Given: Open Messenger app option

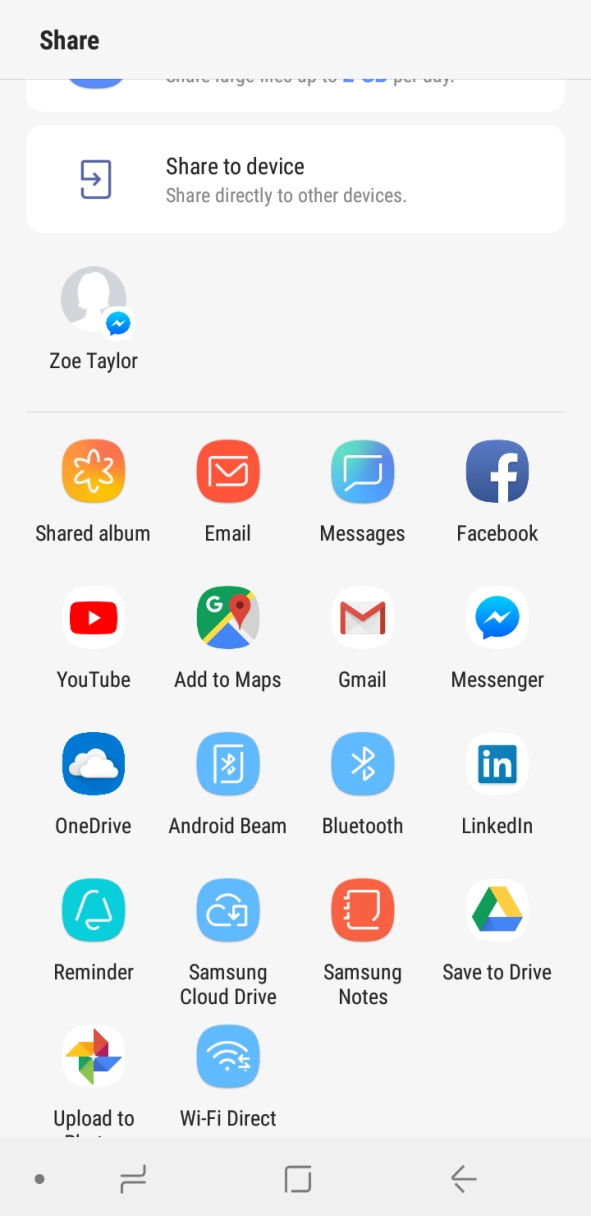Looking at the screenshot, I should click(497, 638).
